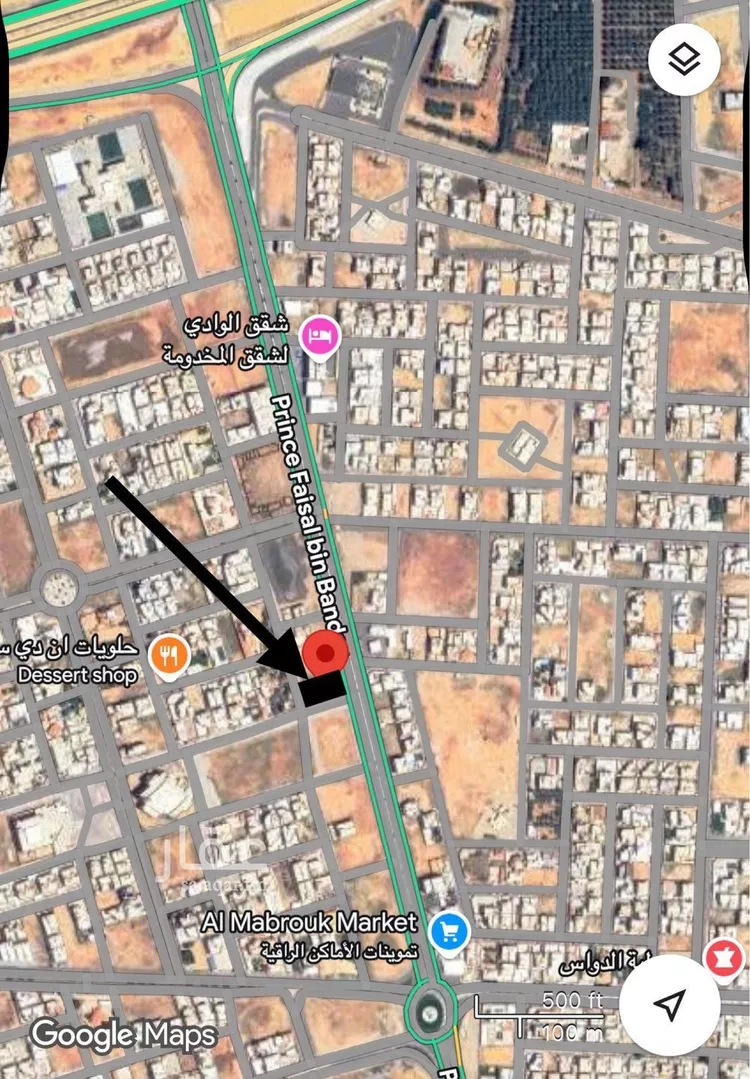This screenshot has width=750, height=1079.
Task: Open the Al Mabrouk Market shopping marker
Action: [x=449, y=932]
